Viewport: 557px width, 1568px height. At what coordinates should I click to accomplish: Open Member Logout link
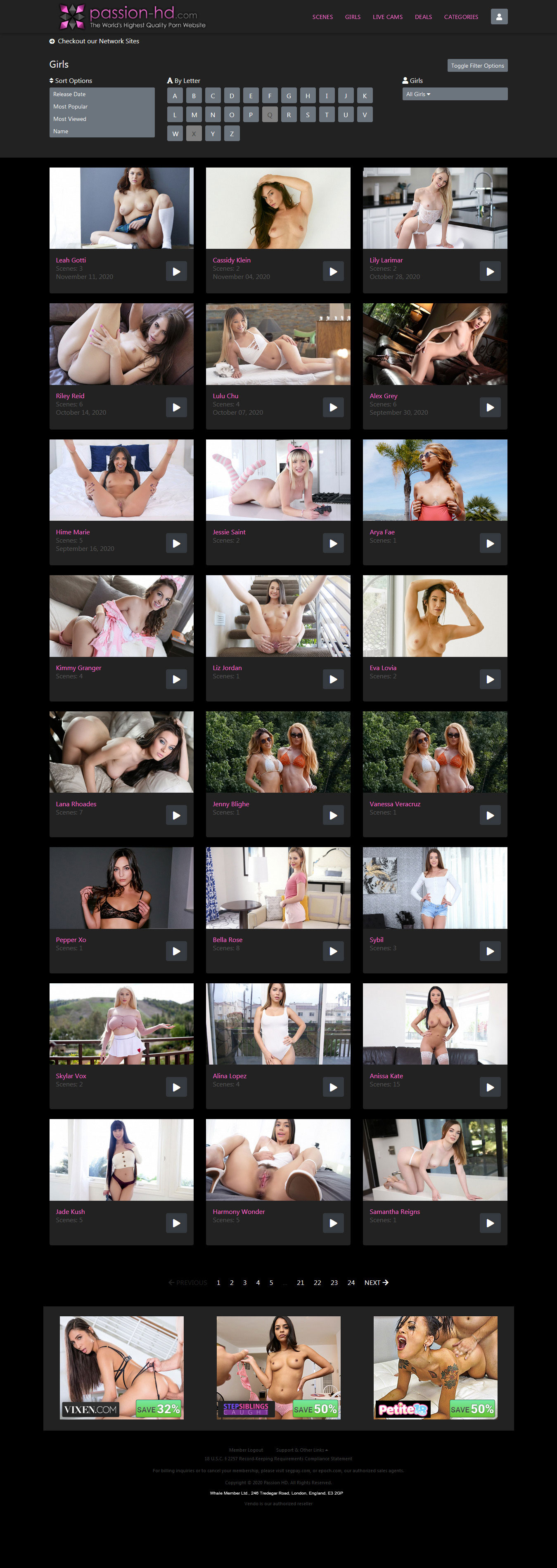(246, 1450)
